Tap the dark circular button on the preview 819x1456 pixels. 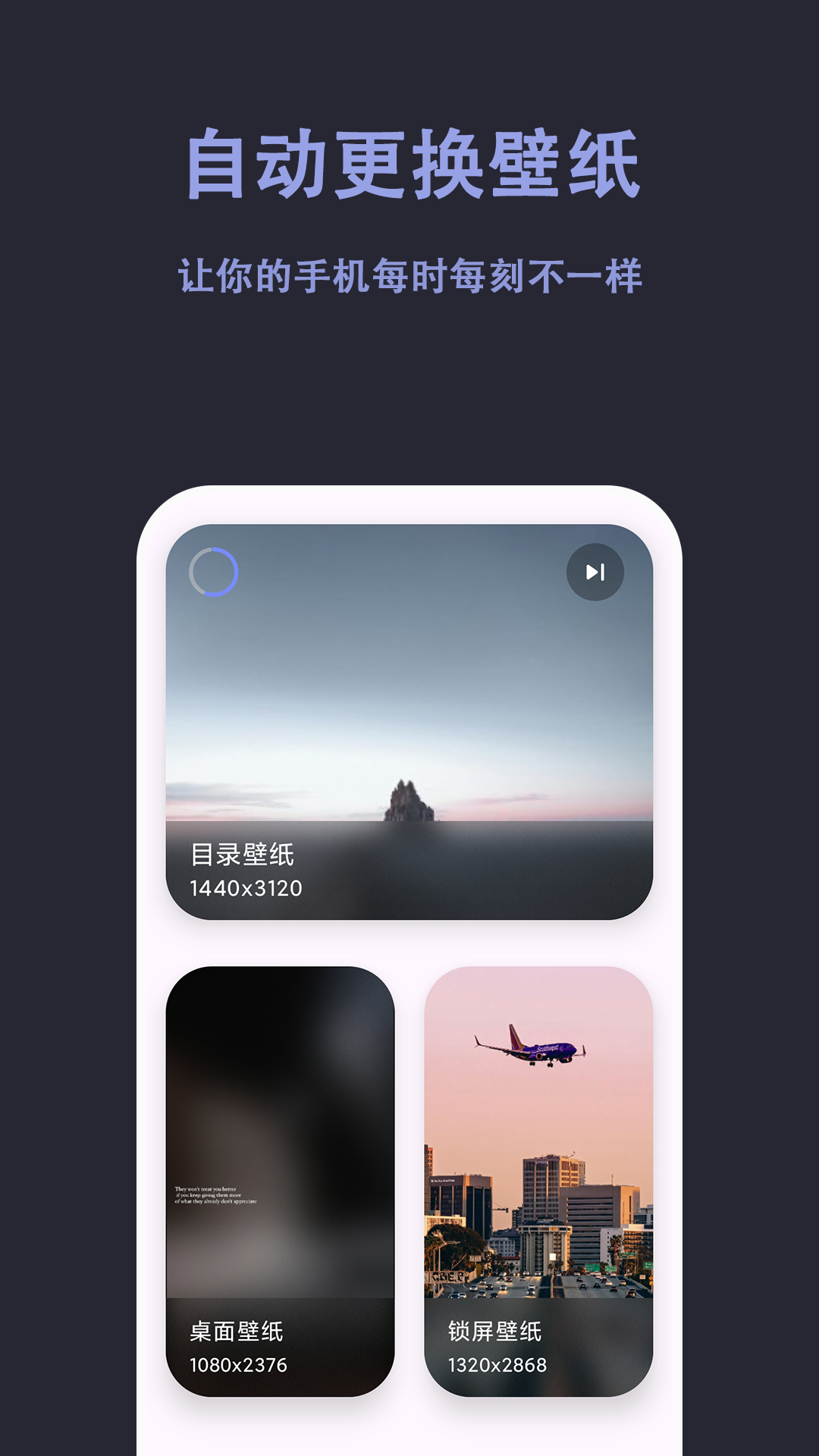595,573
